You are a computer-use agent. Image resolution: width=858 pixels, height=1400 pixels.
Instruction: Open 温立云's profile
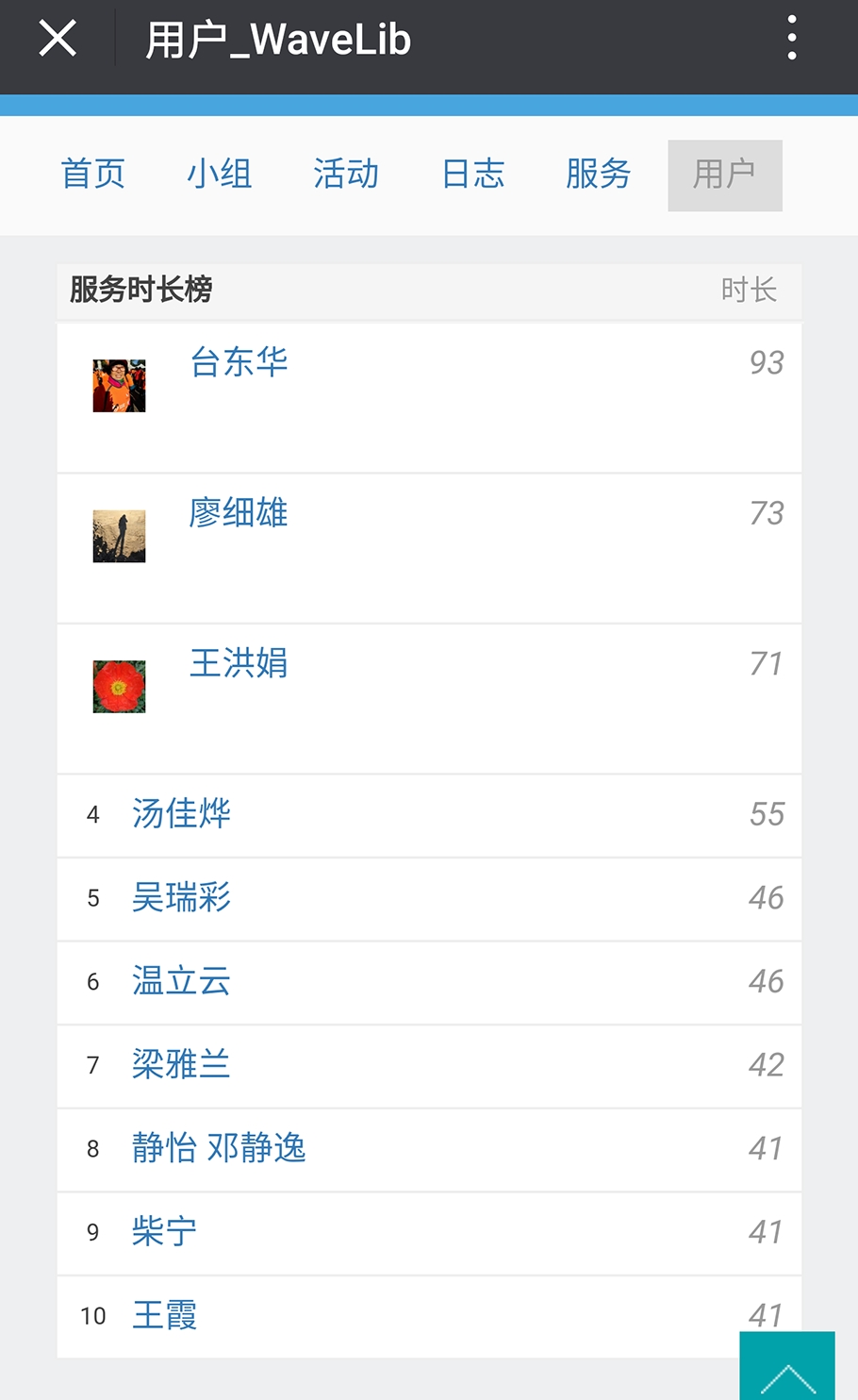(x=181, y=981)
